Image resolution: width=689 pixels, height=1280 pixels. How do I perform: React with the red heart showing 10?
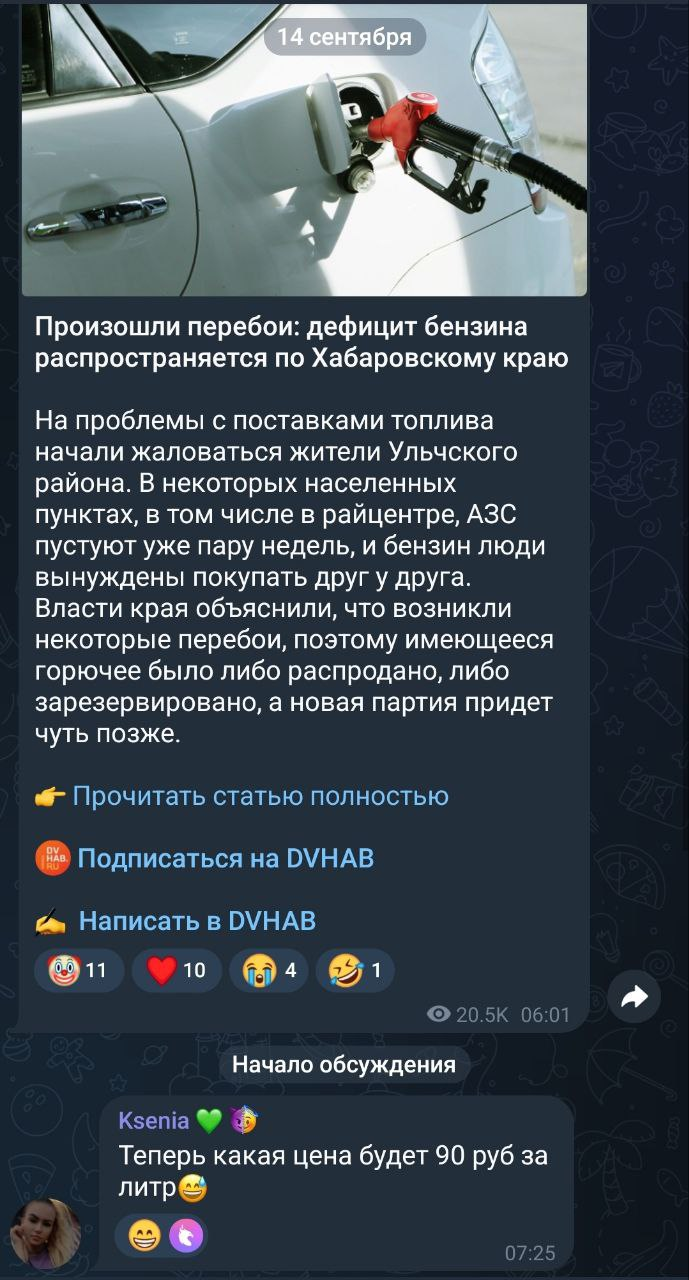[176, 970]
